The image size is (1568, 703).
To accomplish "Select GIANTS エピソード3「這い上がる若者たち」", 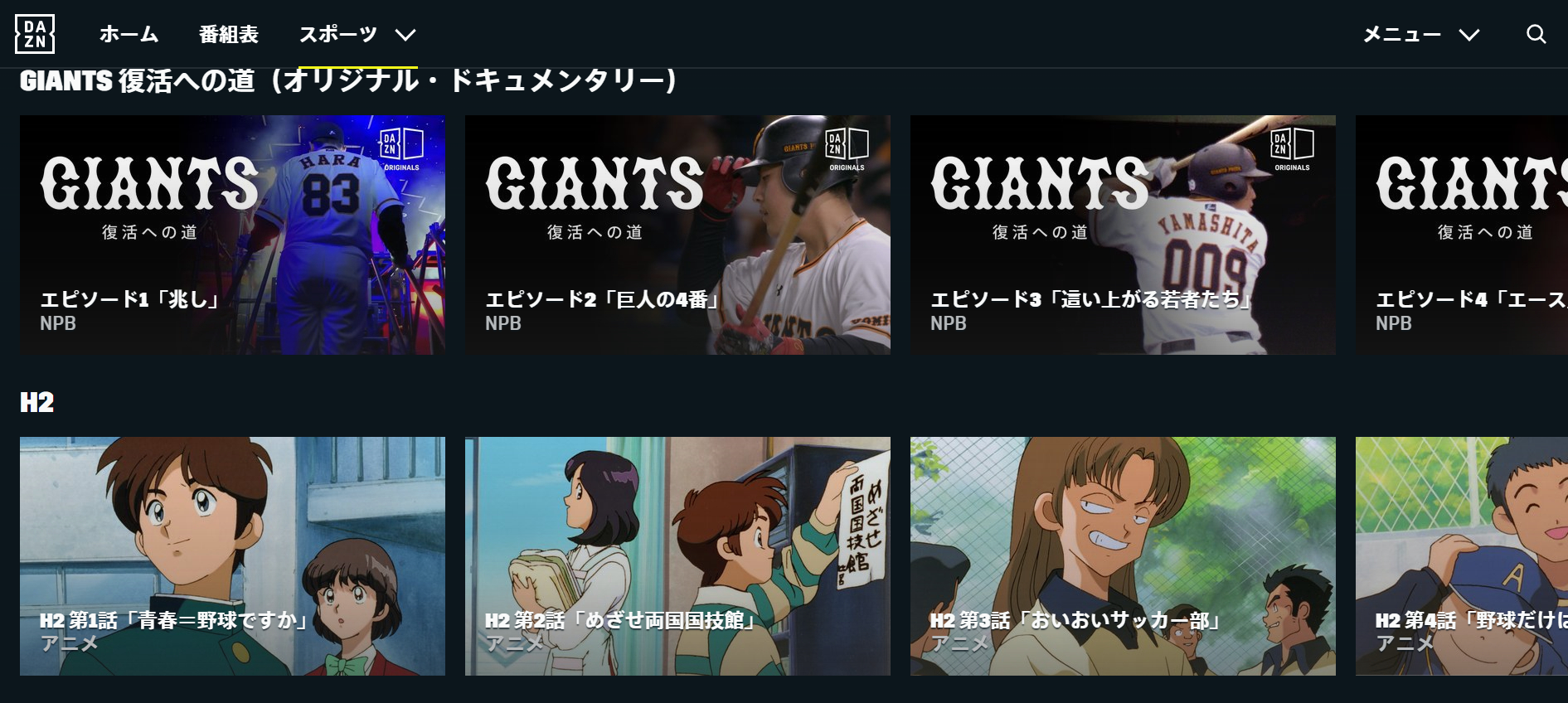I will click(x=1123, y=235).
